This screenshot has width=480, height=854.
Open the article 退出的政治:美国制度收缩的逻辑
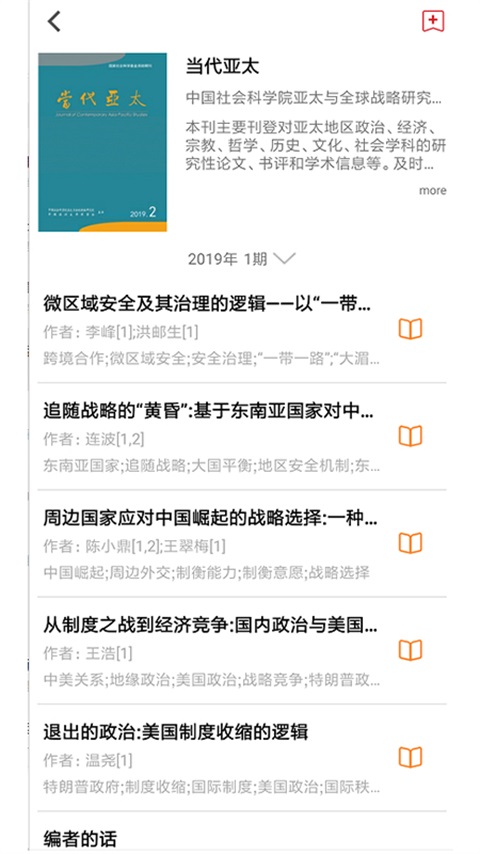175,732
